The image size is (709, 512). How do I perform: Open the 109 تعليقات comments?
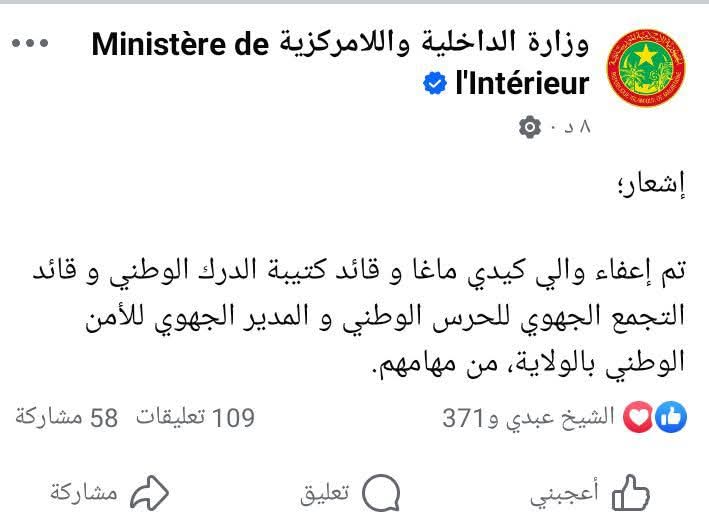pyautogui.click(x=194, y=418)
